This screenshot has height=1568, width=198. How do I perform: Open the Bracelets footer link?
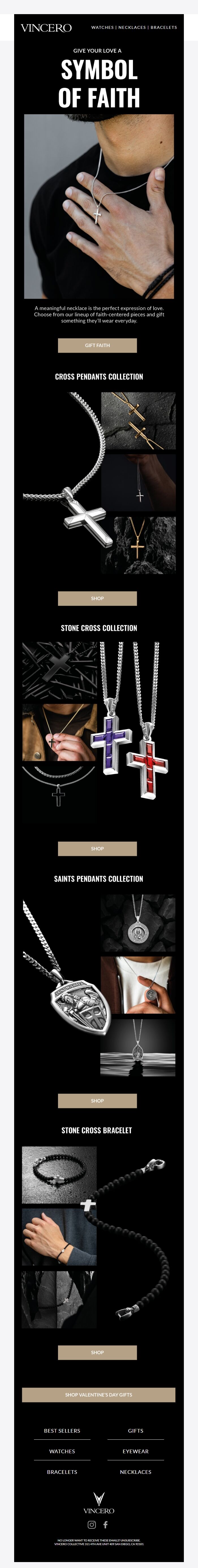click(62, 1472)
